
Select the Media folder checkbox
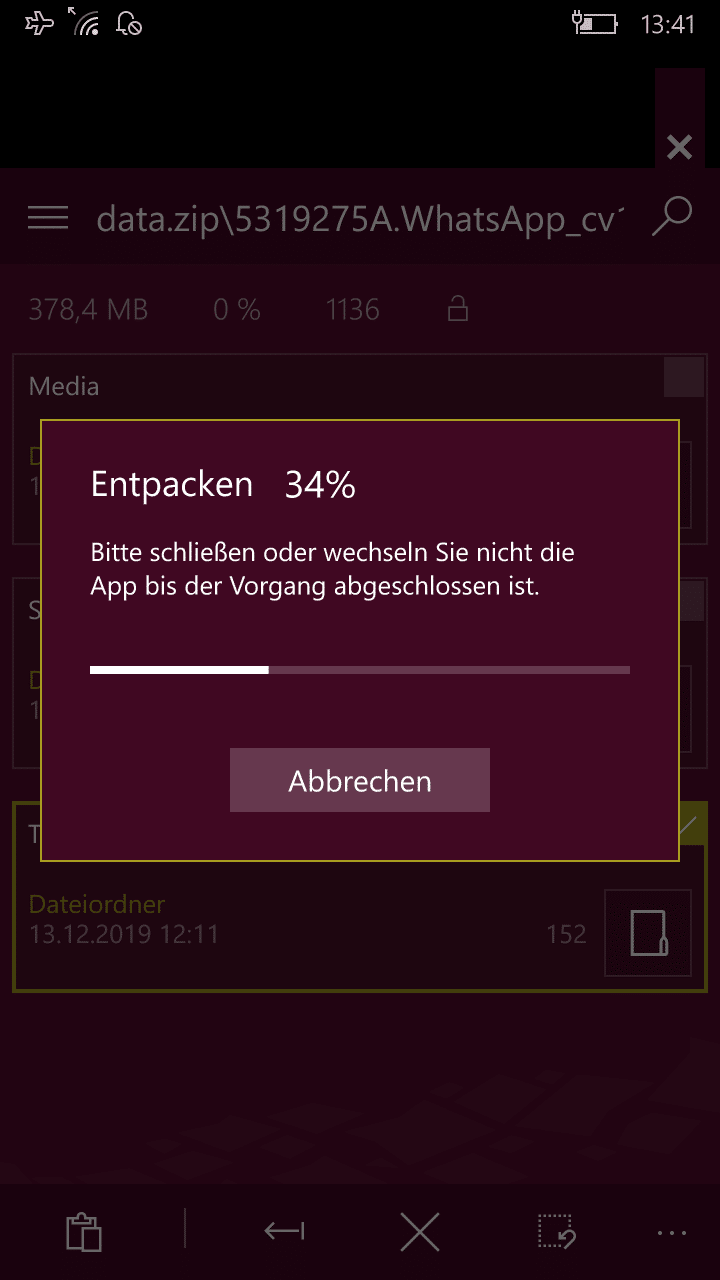(685, 377)
